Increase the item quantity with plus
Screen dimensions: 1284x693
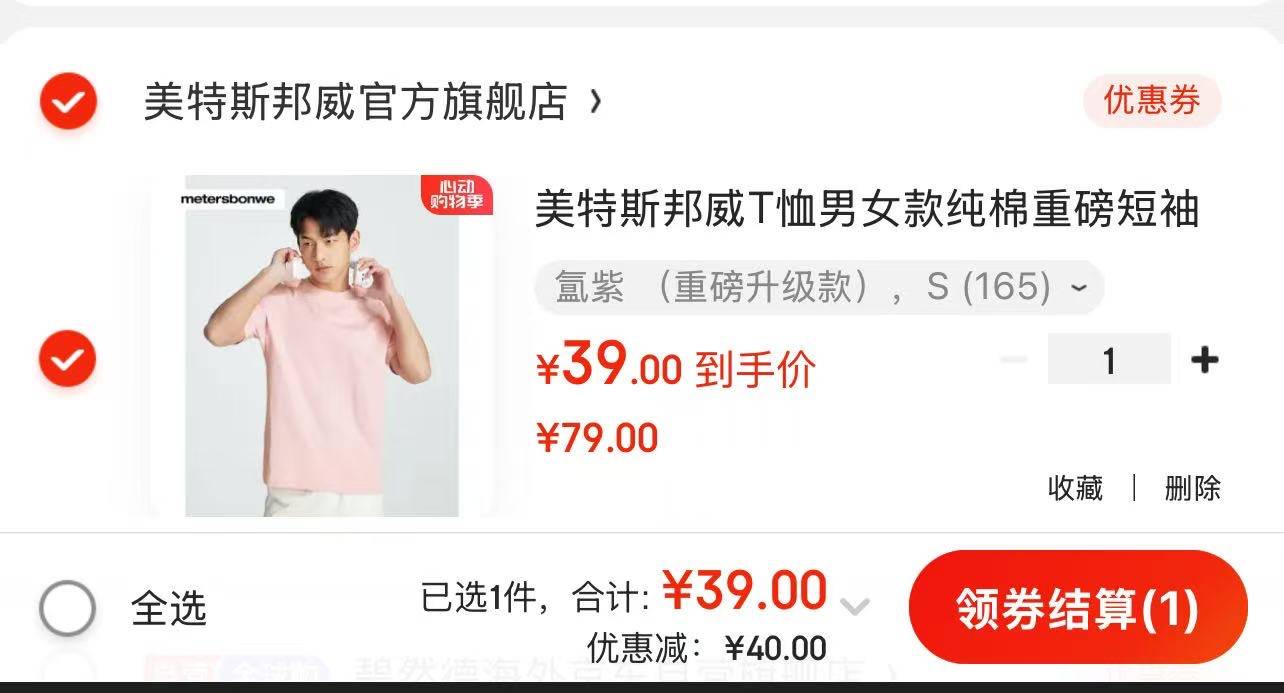pyautogui.click(x=1205, y=359)
